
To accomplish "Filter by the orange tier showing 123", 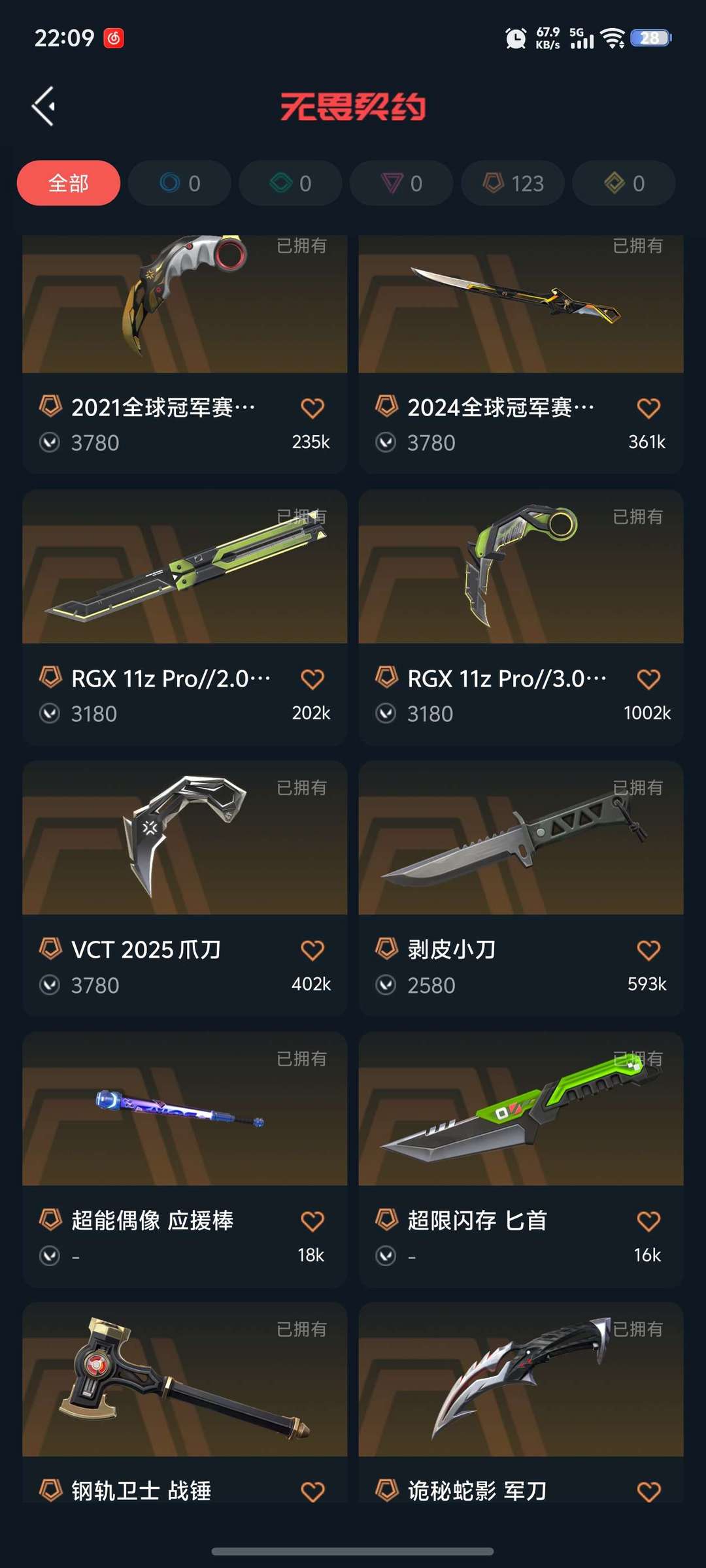I will (513, 183).
